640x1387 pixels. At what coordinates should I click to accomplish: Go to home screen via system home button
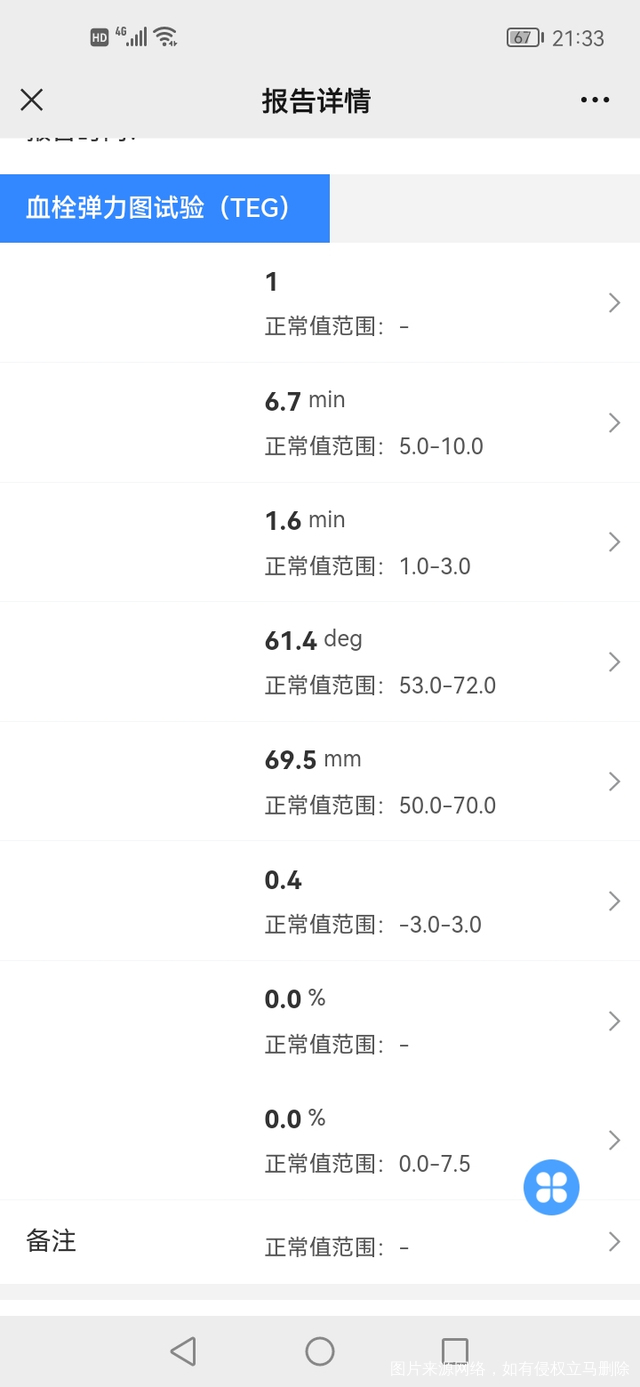(x=320, y=1352)
